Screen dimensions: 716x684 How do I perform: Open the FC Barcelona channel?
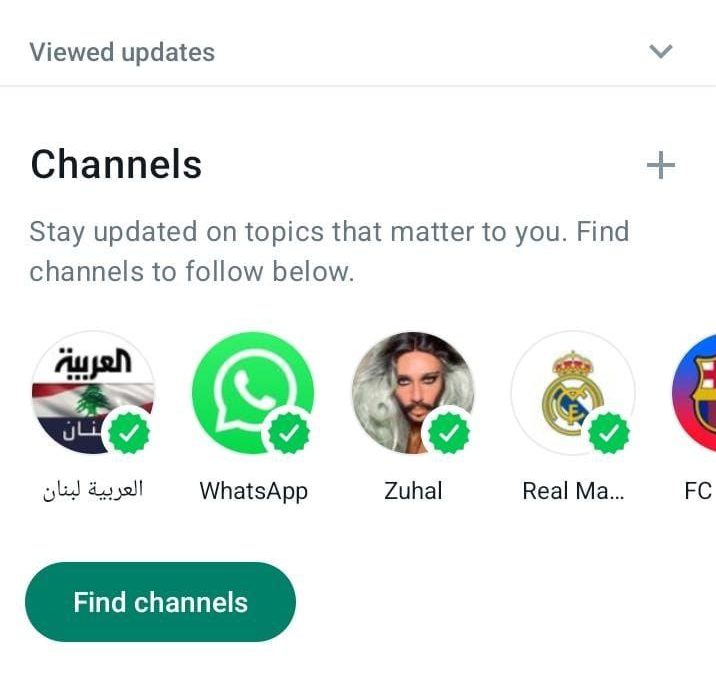tap(697, 393)
